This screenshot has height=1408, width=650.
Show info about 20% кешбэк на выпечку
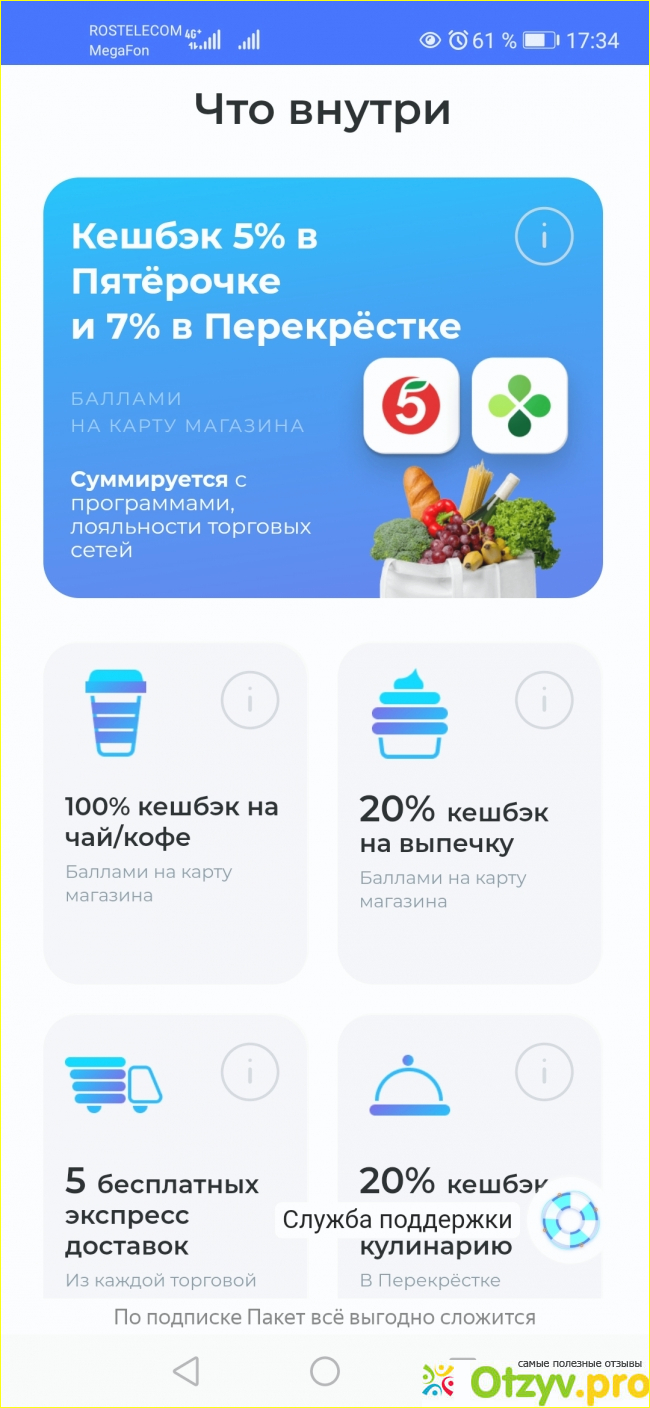click(544, 700)
